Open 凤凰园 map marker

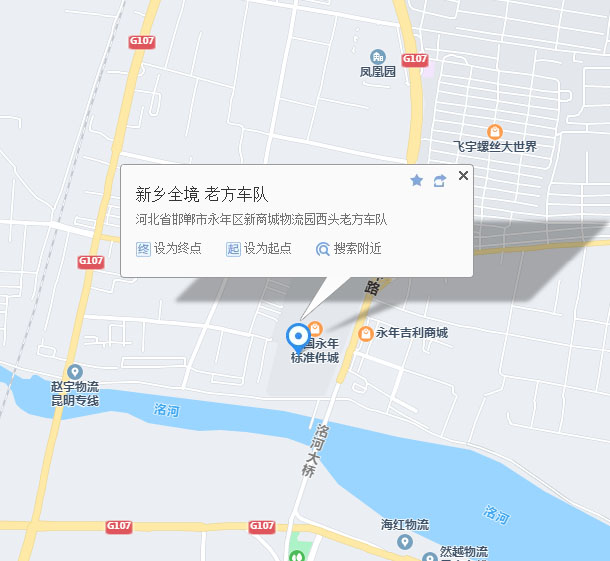(378, 57)
